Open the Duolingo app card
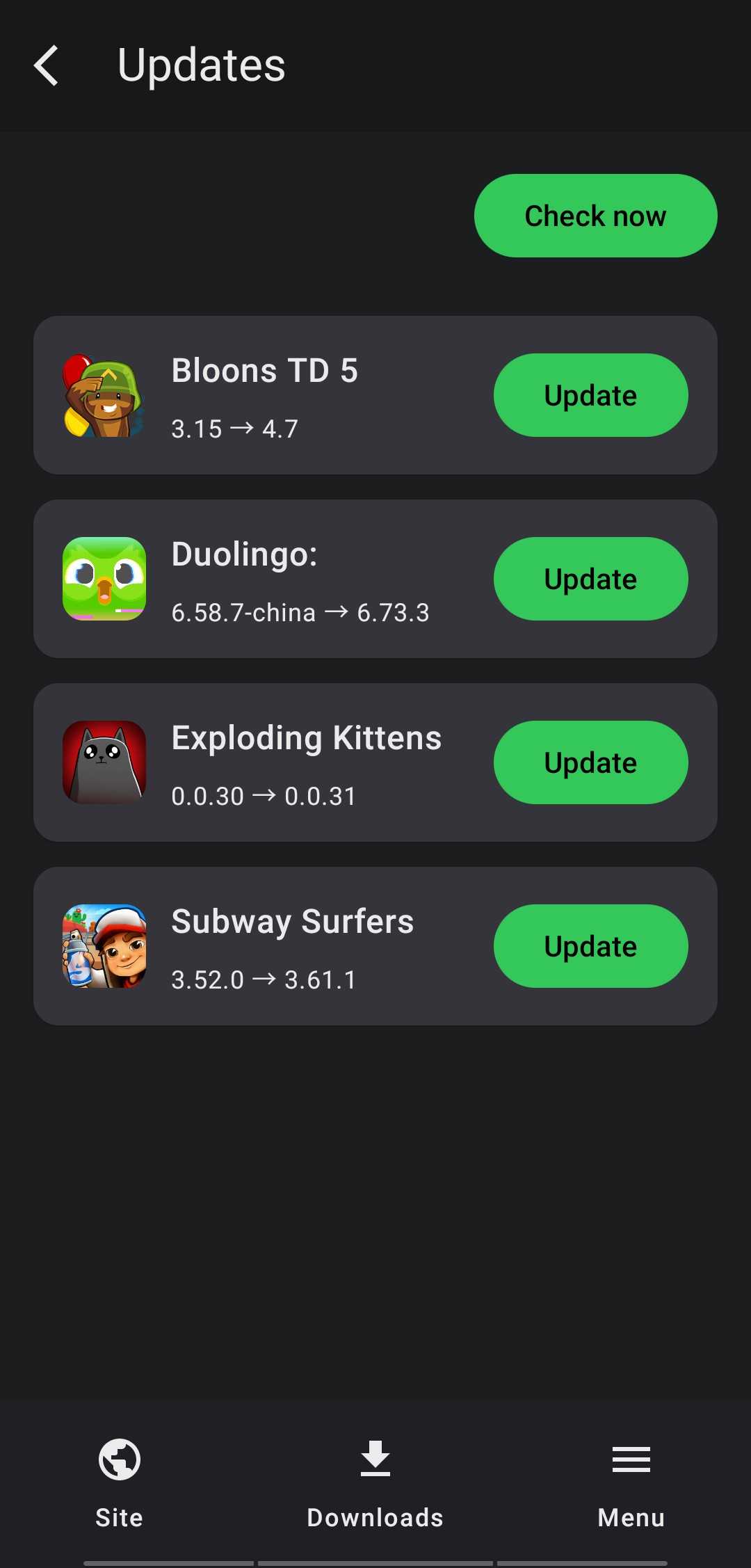 click(x=278, y=579)
